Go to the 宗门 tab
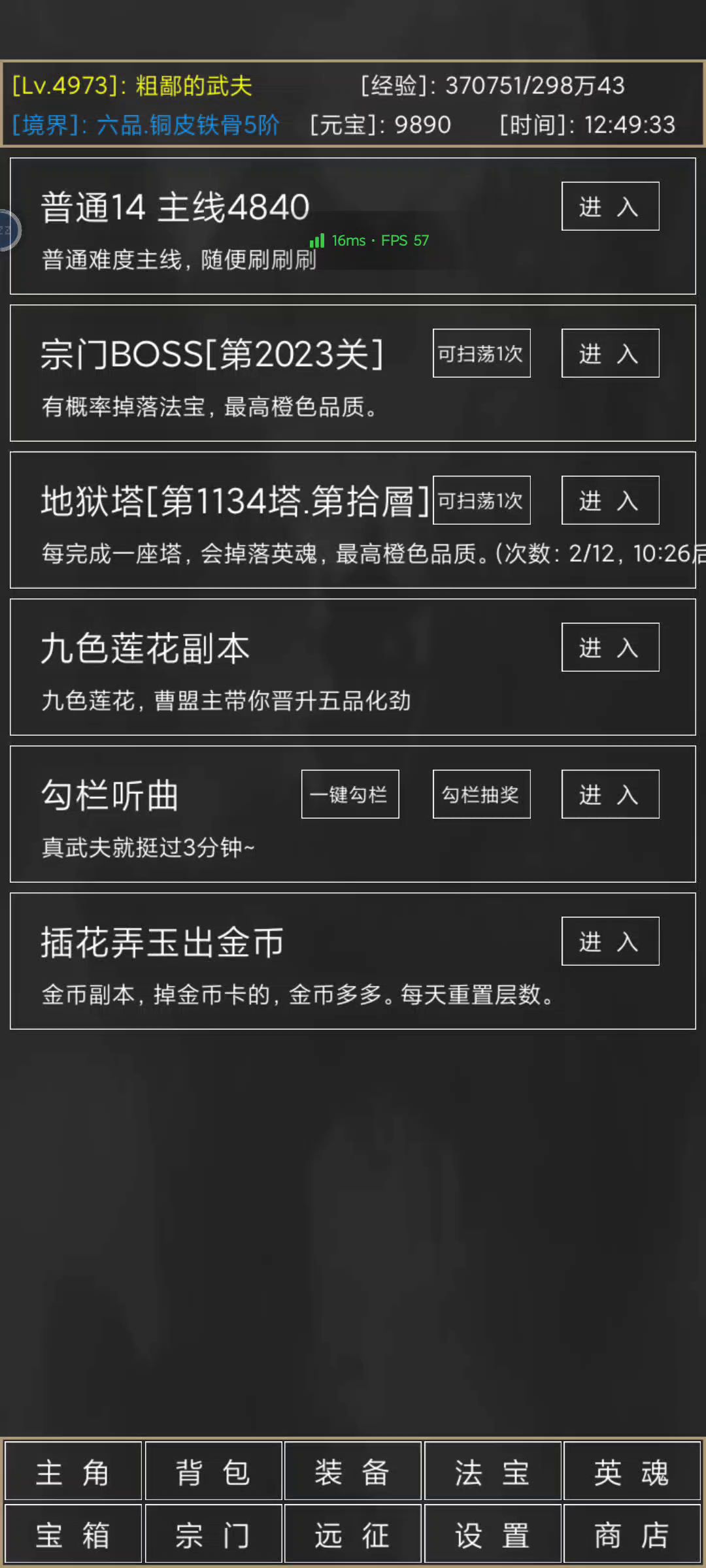706x1568 pixels. (213, 1535)
